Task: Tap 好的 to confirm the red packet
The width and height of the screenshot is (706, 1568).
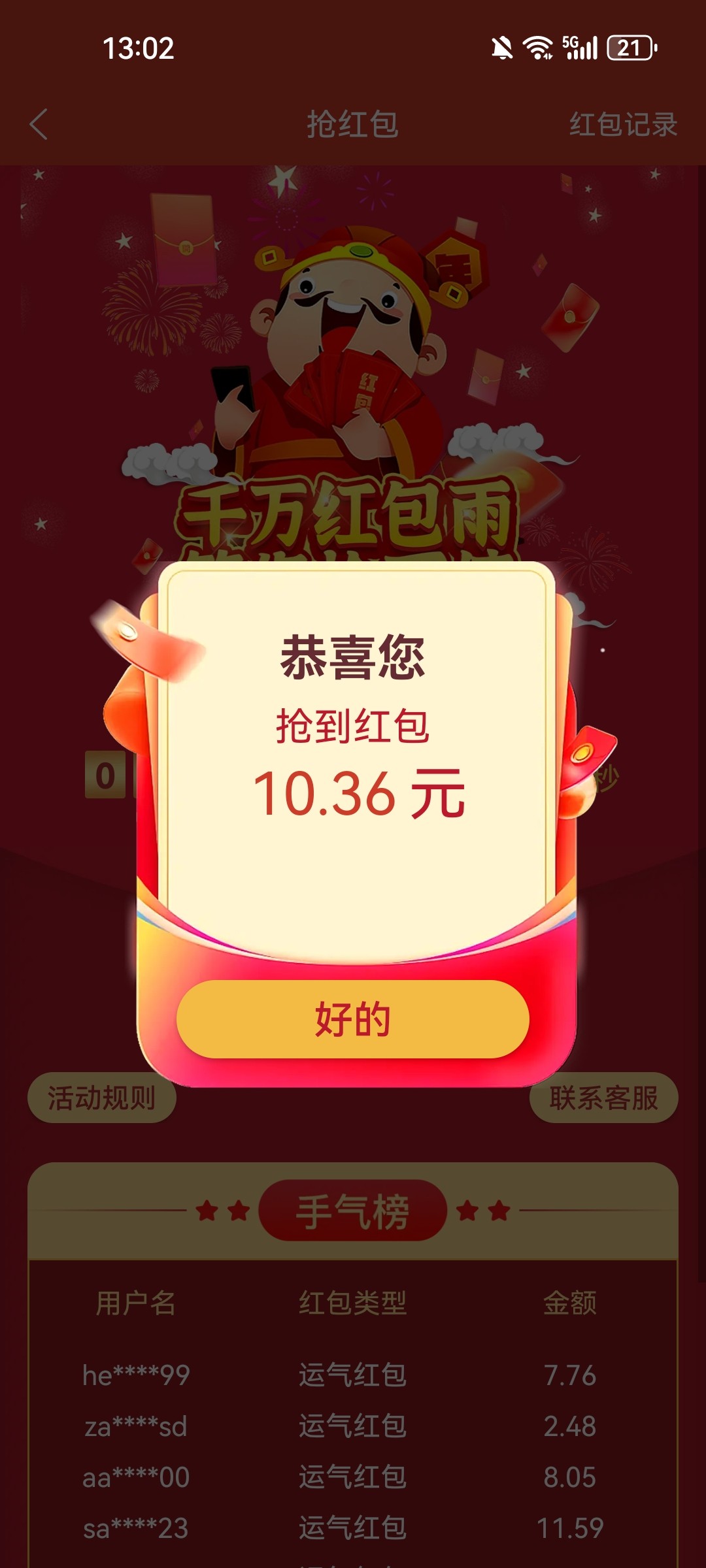Action: (352, 1019)
